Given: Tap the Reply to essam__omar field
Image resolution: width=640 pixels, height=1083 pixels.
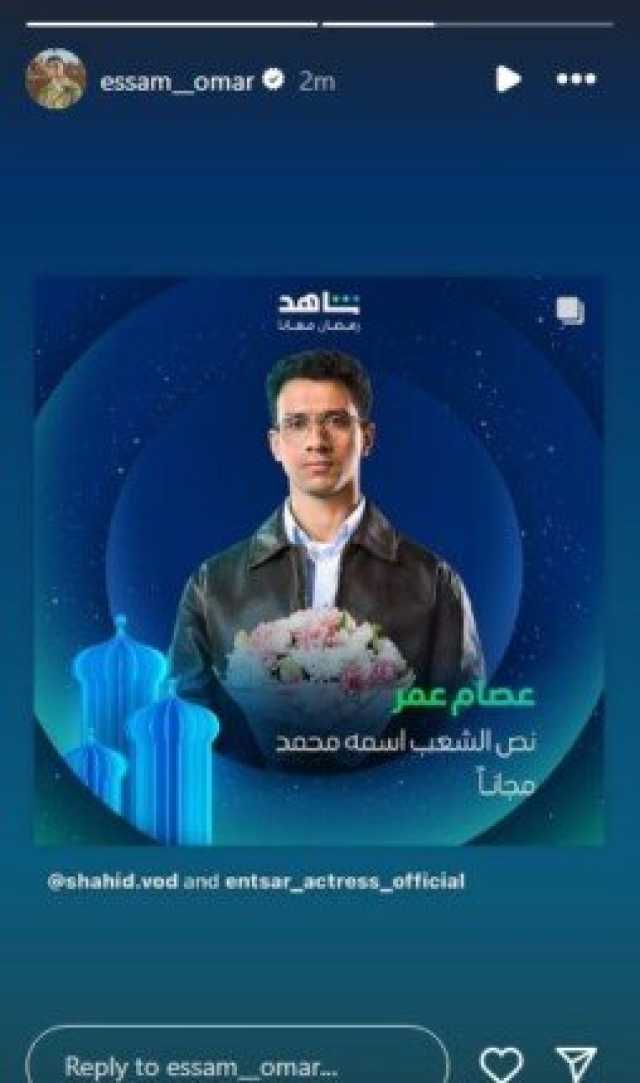Looking at the screenshot, I should [236, 1065].
